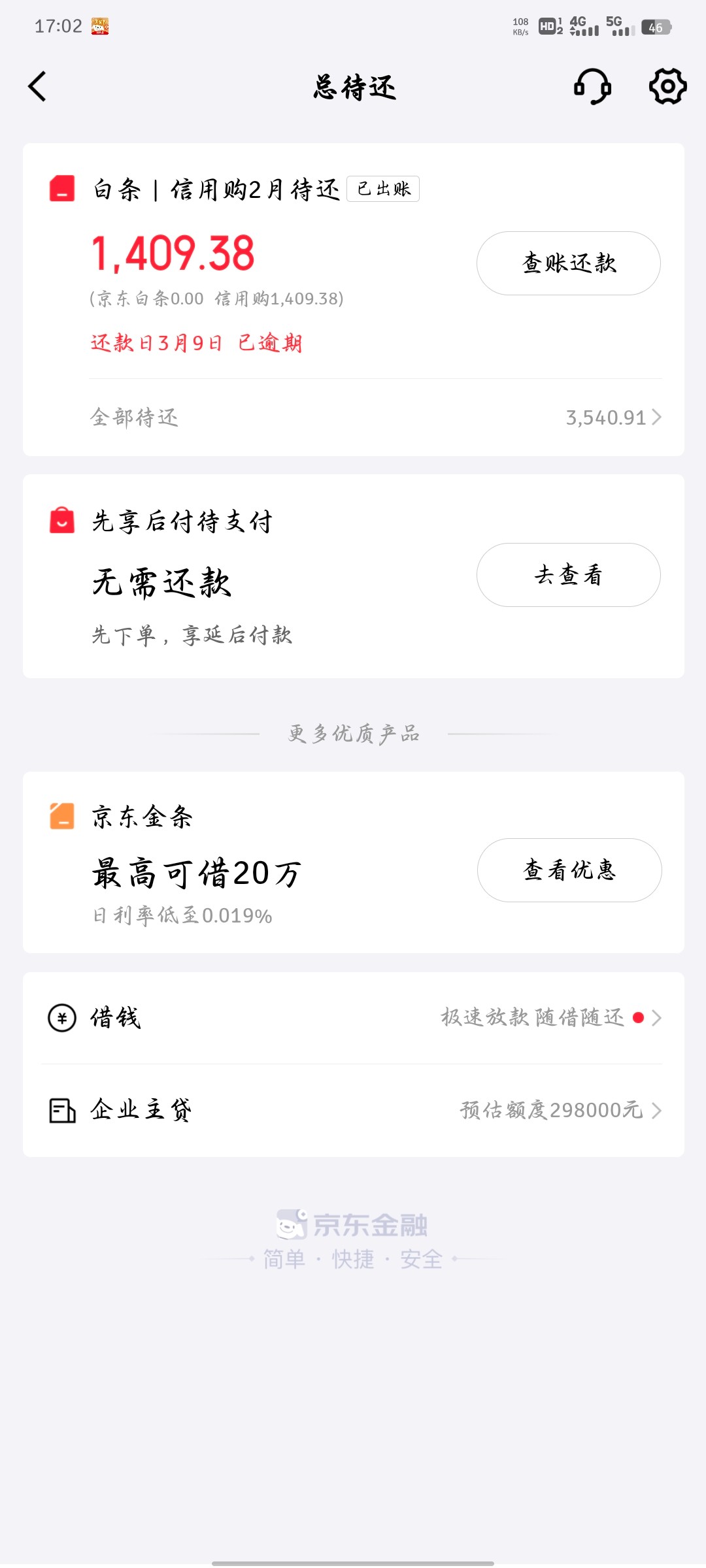The width and height of the screenshot is (706, 1568).
Task: Open the 企业主贷 row
Action: click(353, 1110)
